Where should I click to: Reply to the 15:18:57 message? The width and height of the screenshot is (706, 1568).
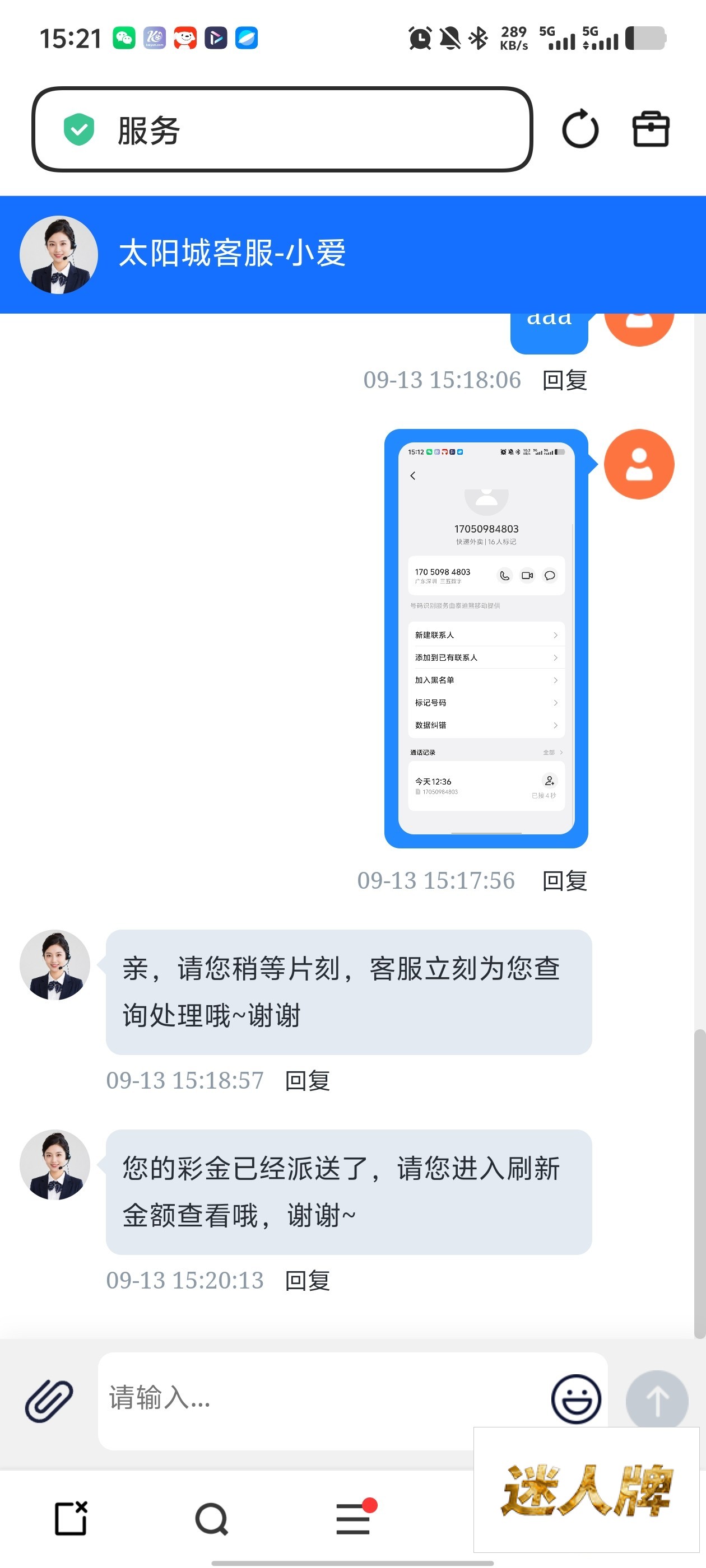coord(307,1081)
